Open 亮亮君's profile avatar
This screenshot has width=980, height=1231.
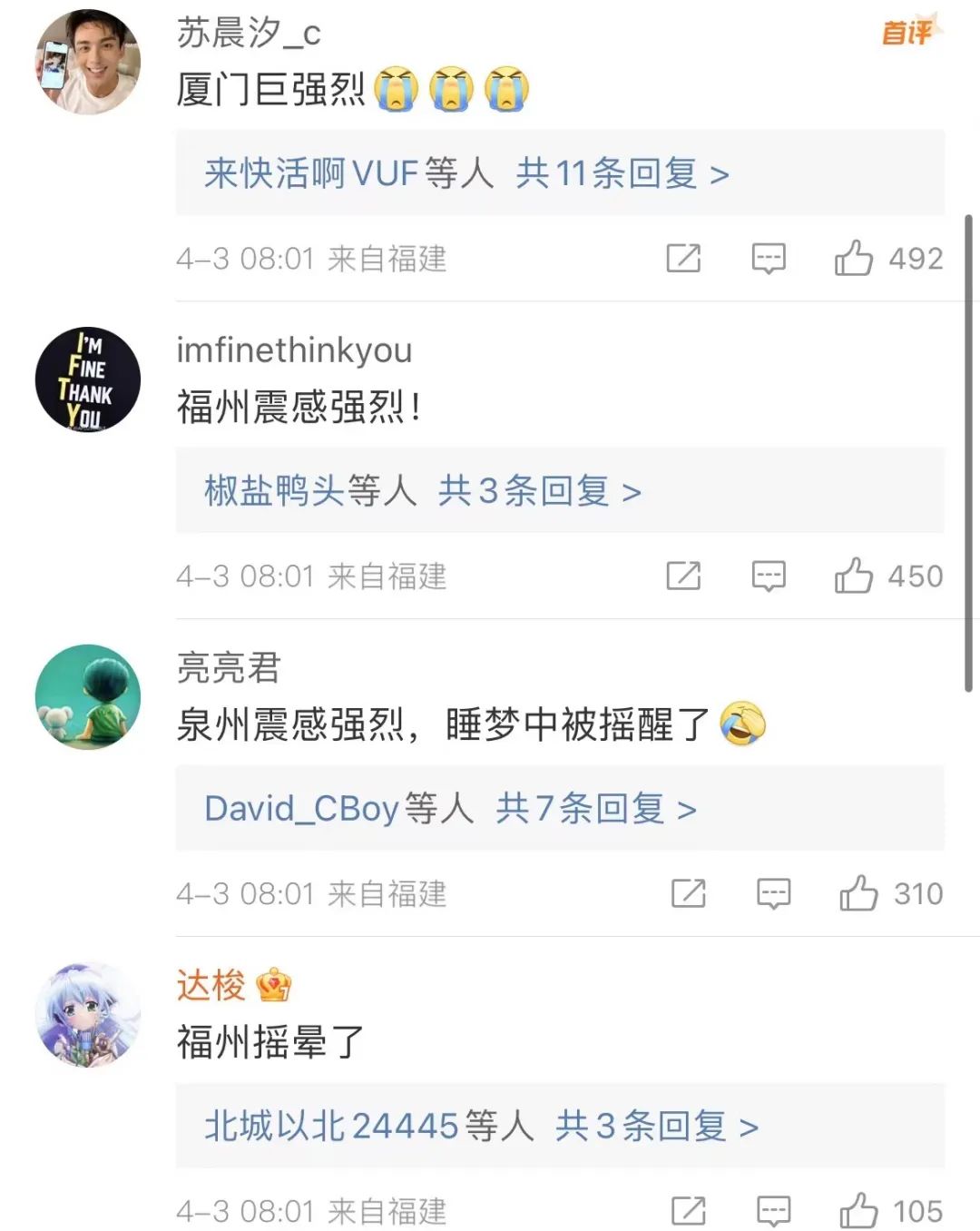pos(88,696)
